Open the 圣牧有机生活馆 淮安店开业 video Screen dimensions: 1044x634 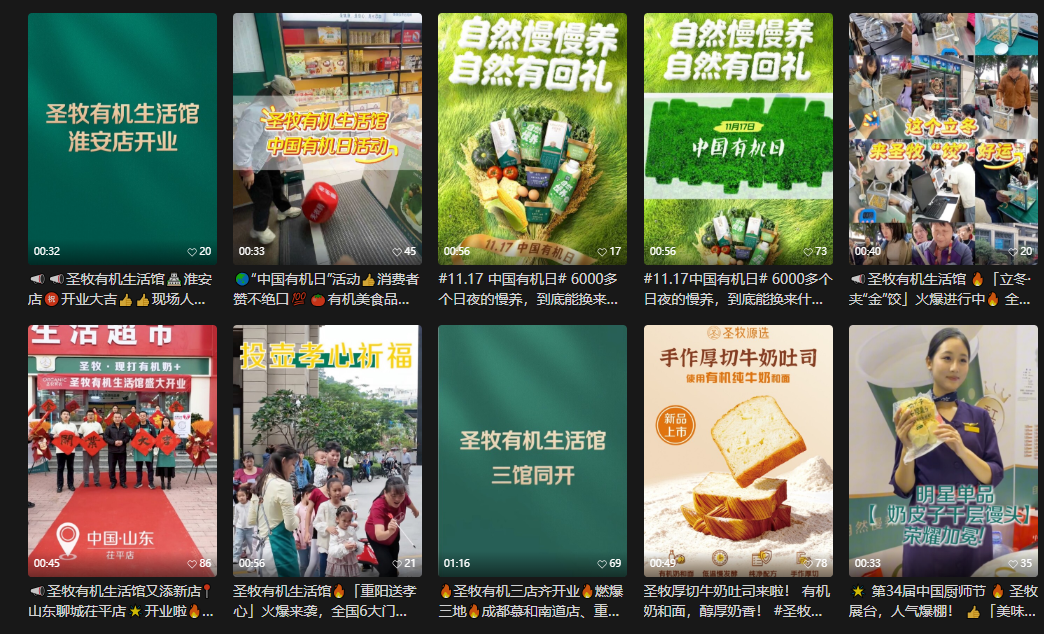pyautogui.click(x=122, y=138)
